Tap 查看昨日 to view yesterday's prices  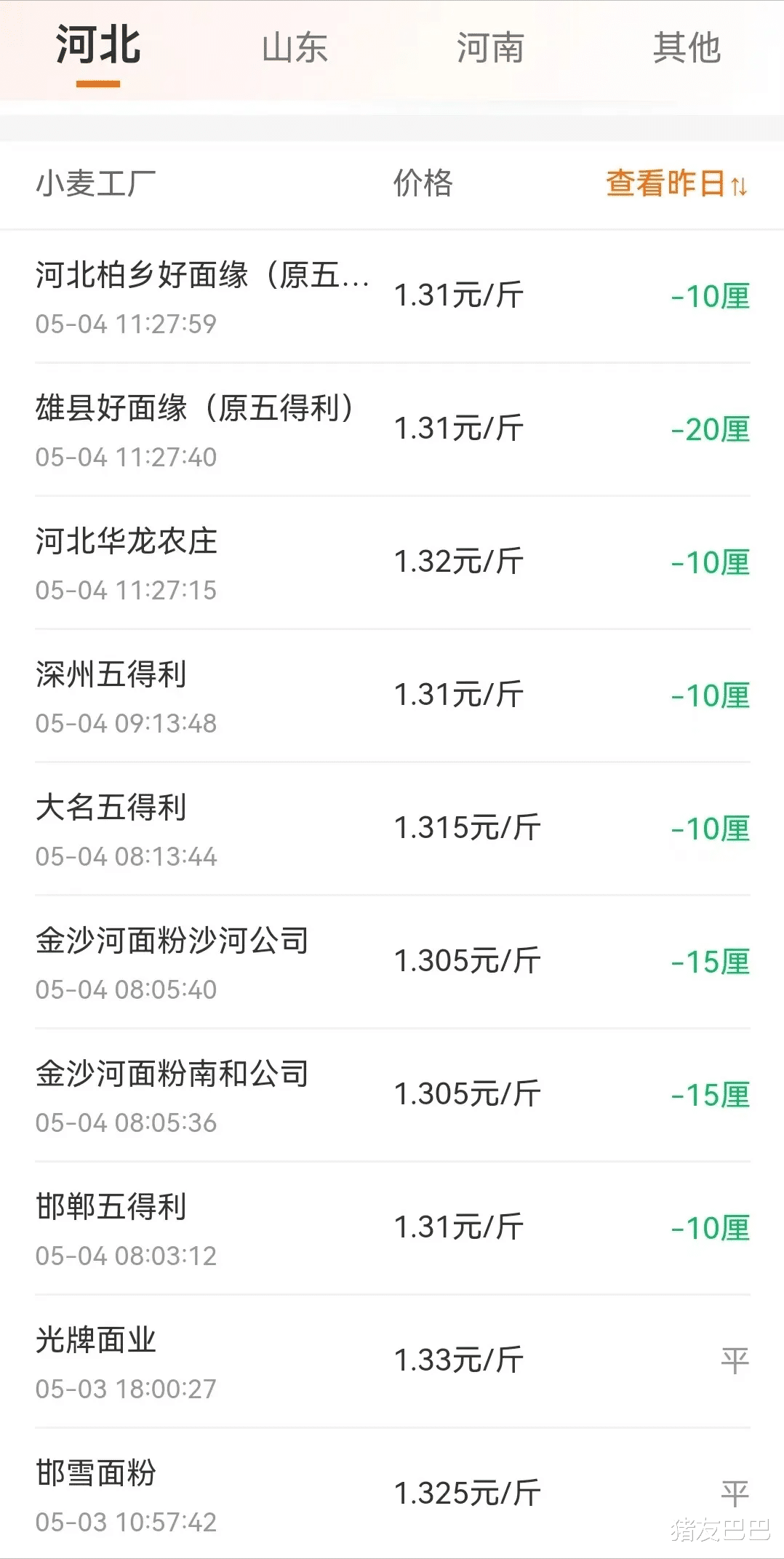tap(676, 183)
